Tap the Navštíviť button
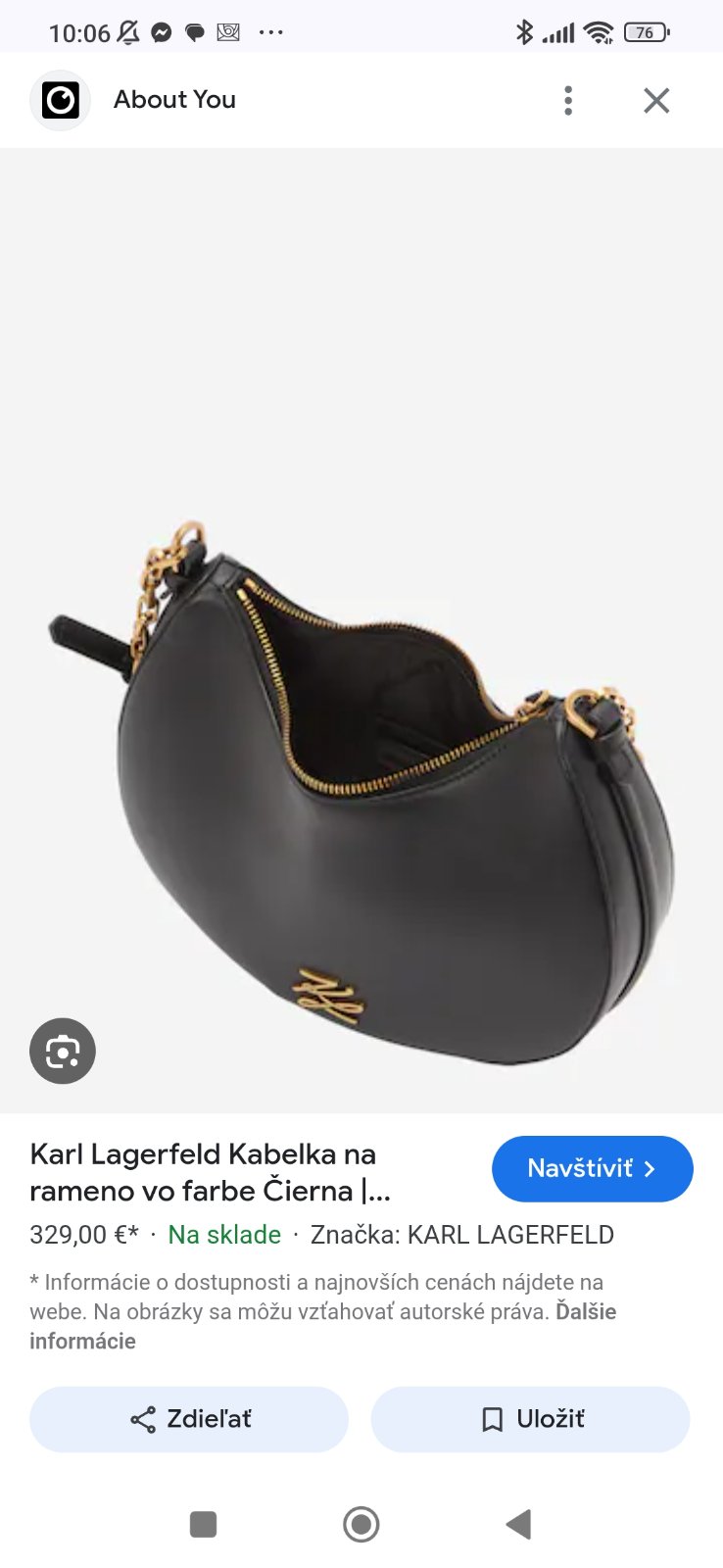The image size is (723, 1568). tap(592, 1168)
